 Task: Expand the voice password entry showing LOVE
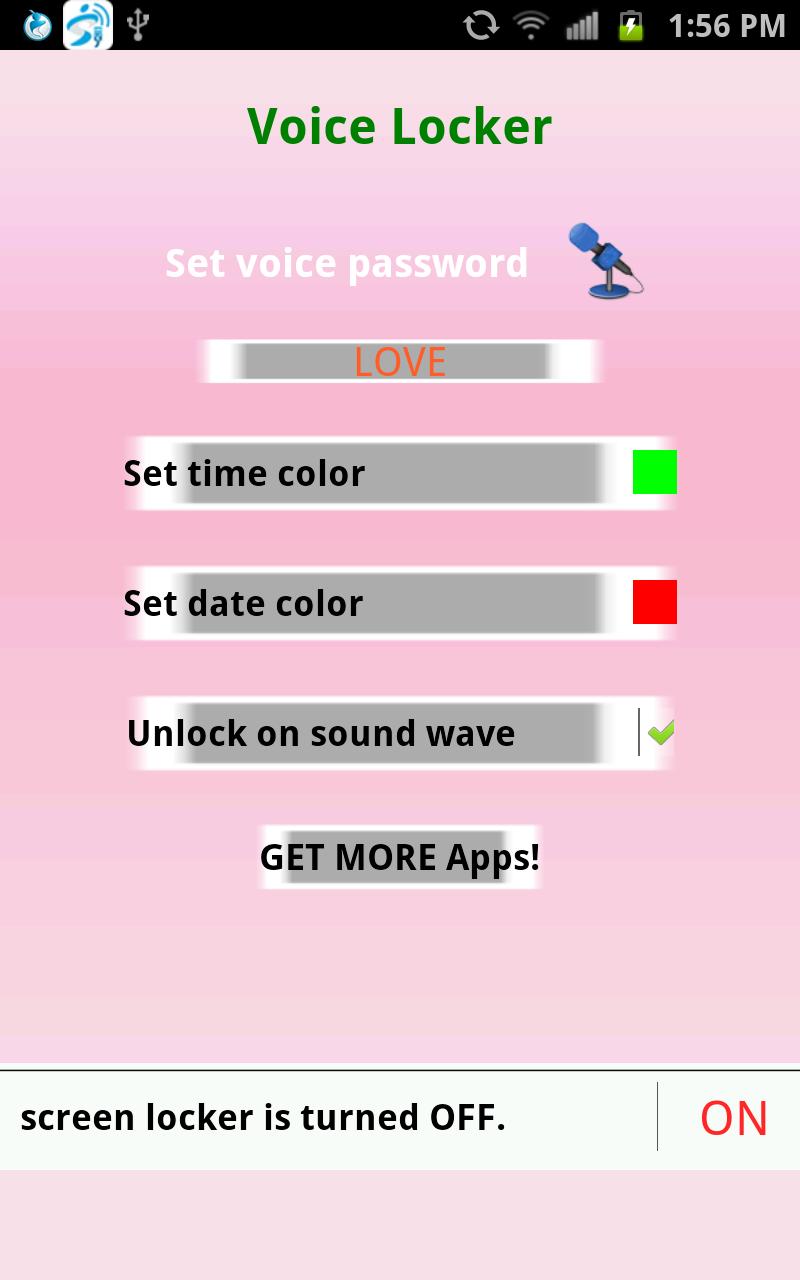[x=400, y=362]
